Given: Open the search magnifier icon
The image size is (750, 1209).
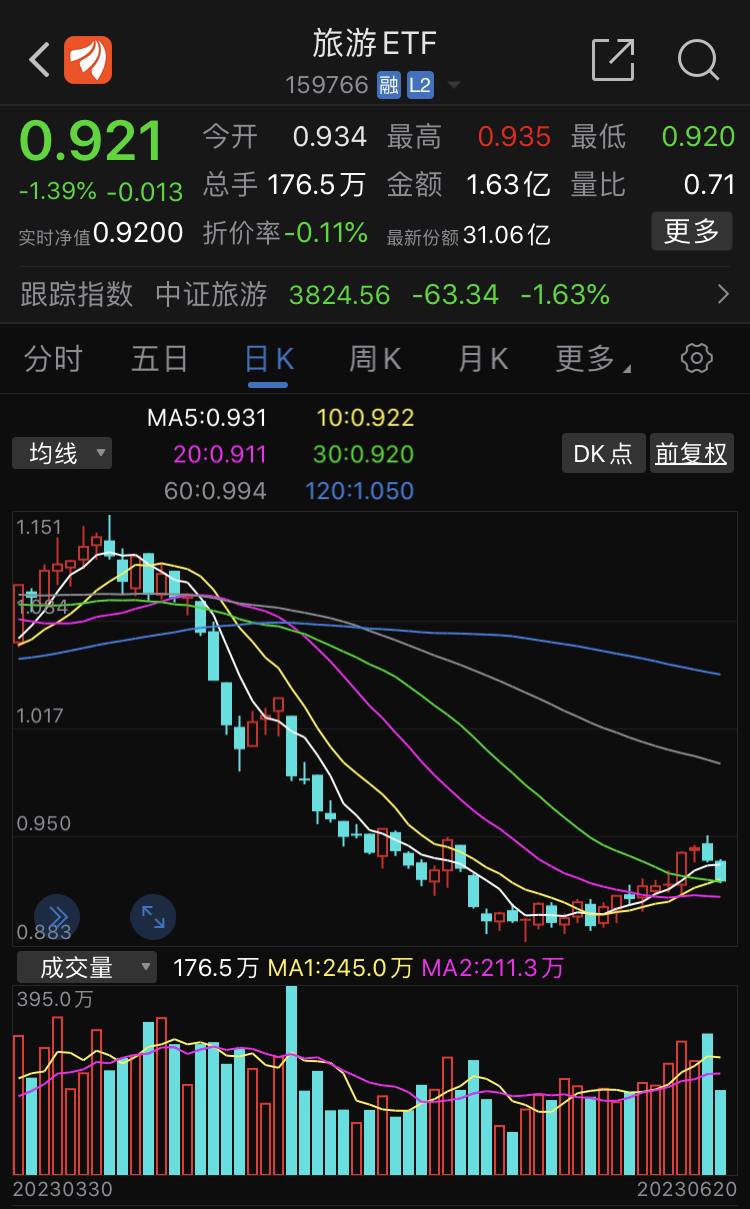Looking at the screenshot, I should click(x=697, y=60).
